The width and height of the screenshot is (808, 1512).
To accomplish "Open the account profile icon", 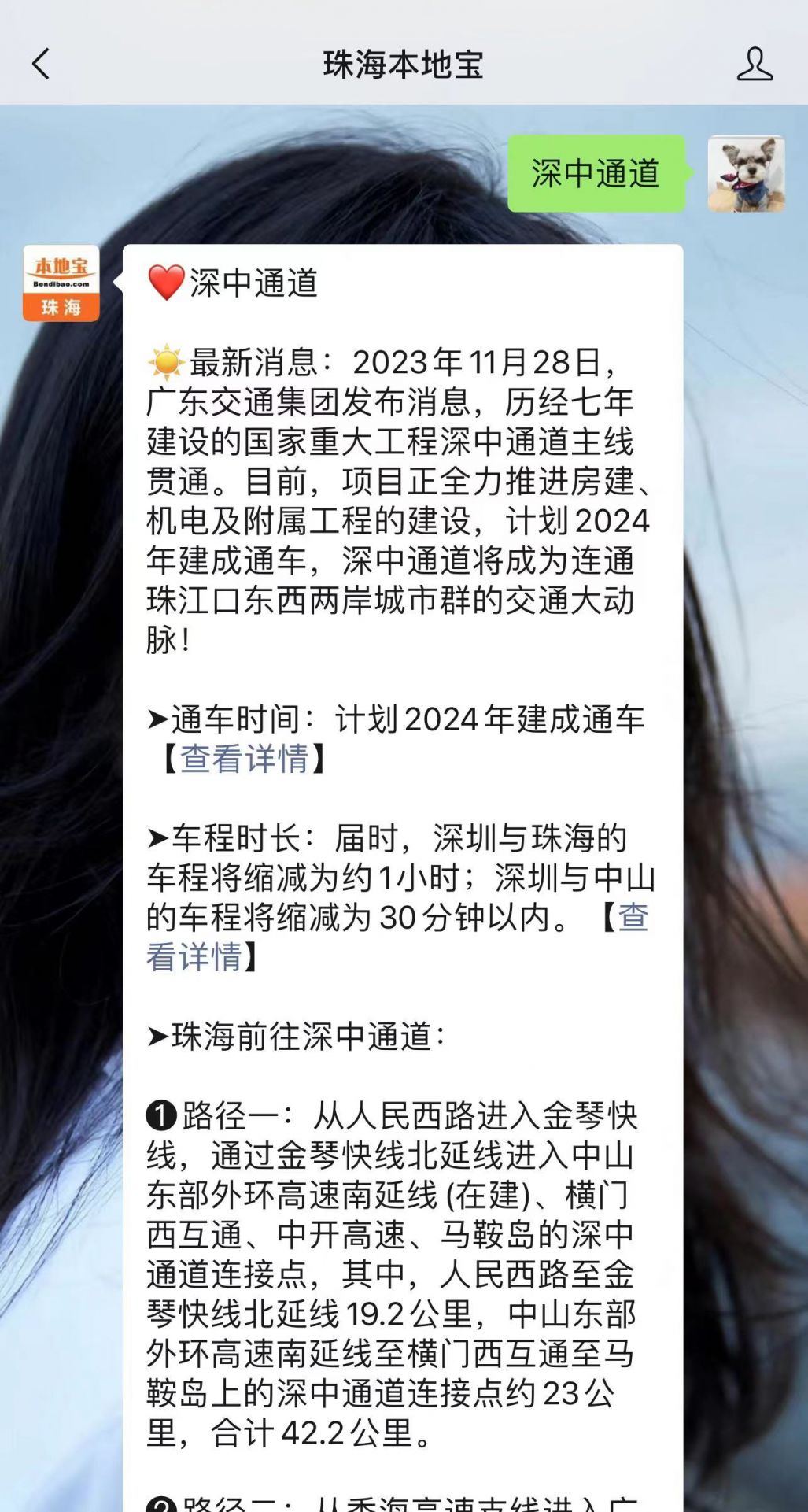I will (754, 65).
